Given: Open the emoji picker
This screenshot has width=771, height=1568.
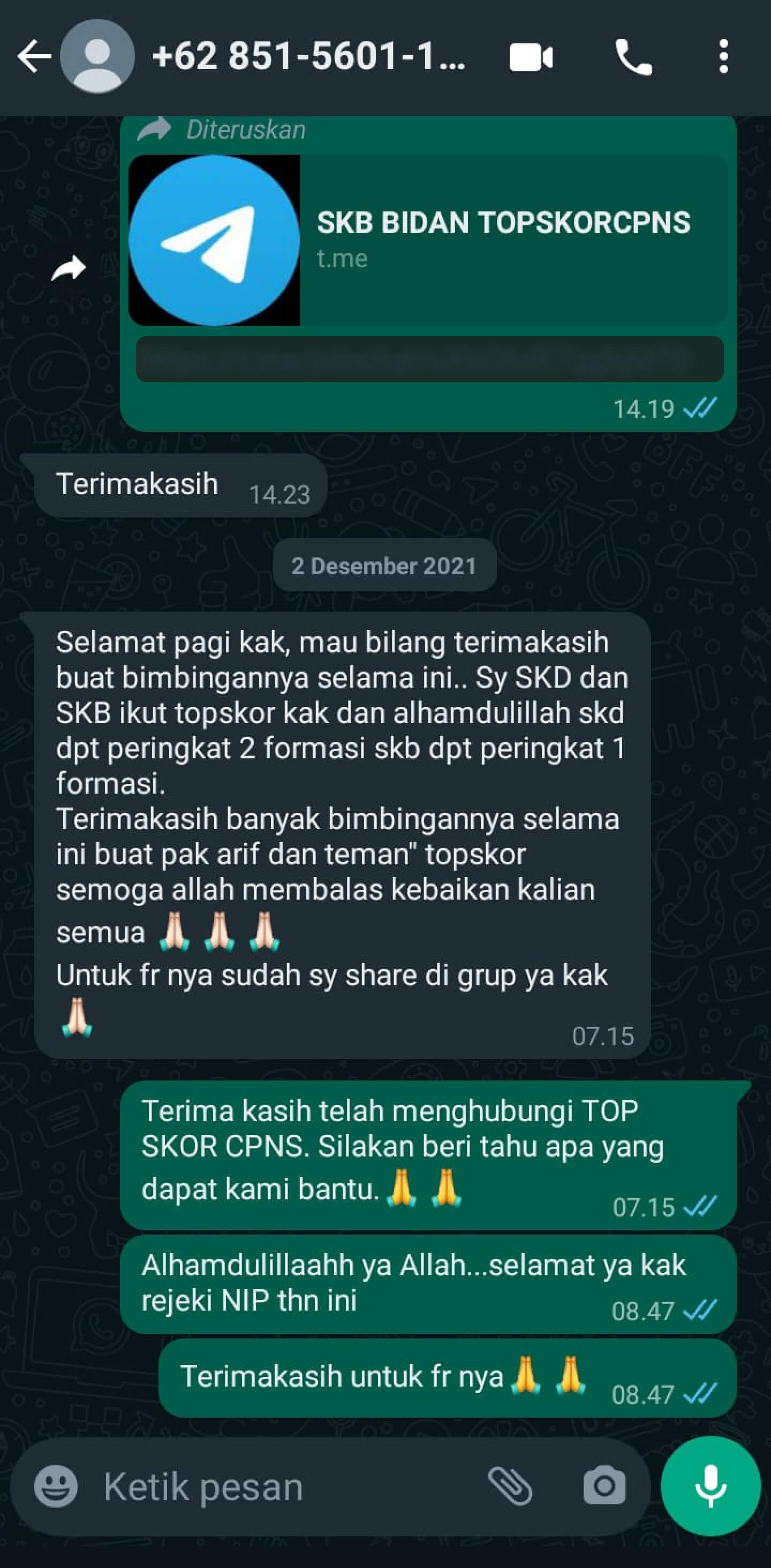Looking at the screenshot, I should pyautogui.click(x=56, y=1487).
